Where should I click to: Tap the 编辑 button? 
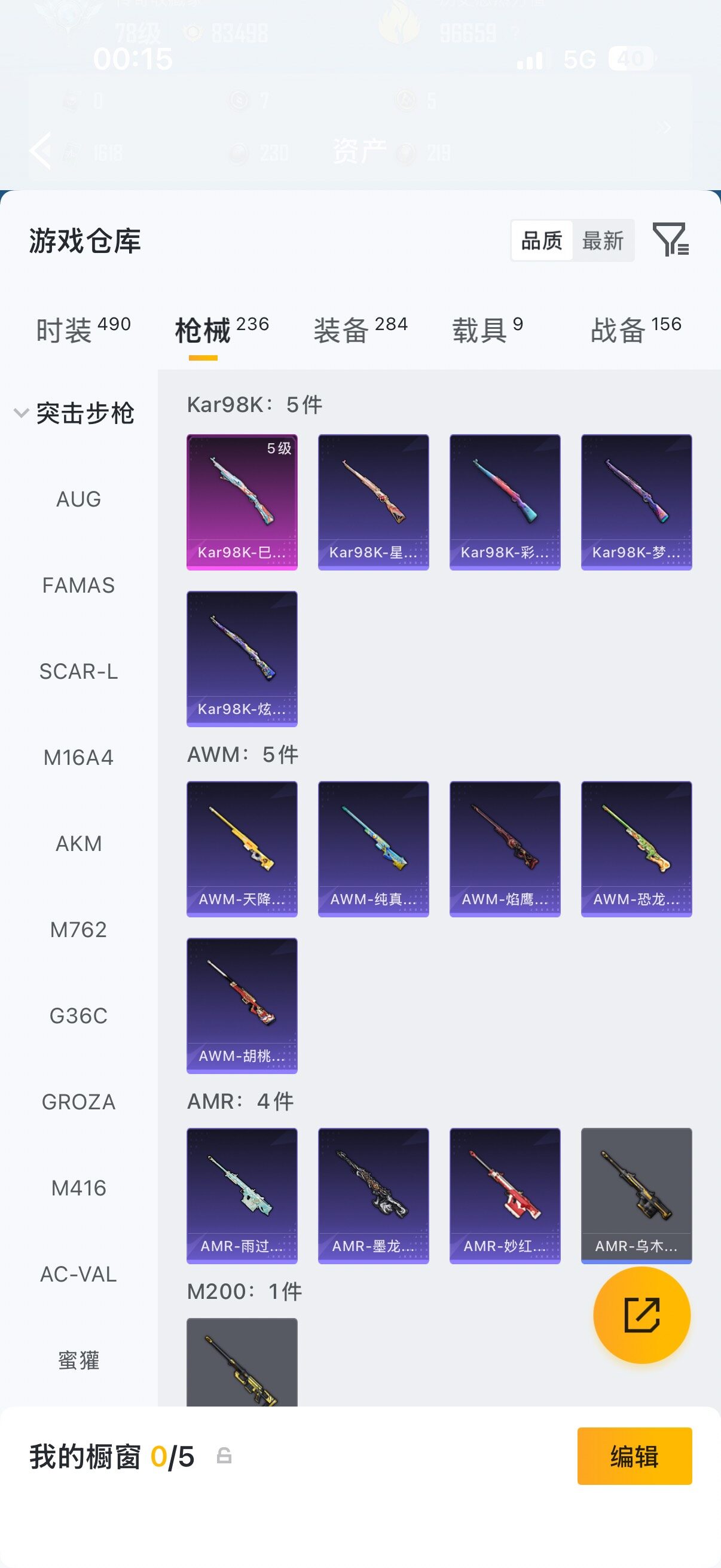point(634,1456)
